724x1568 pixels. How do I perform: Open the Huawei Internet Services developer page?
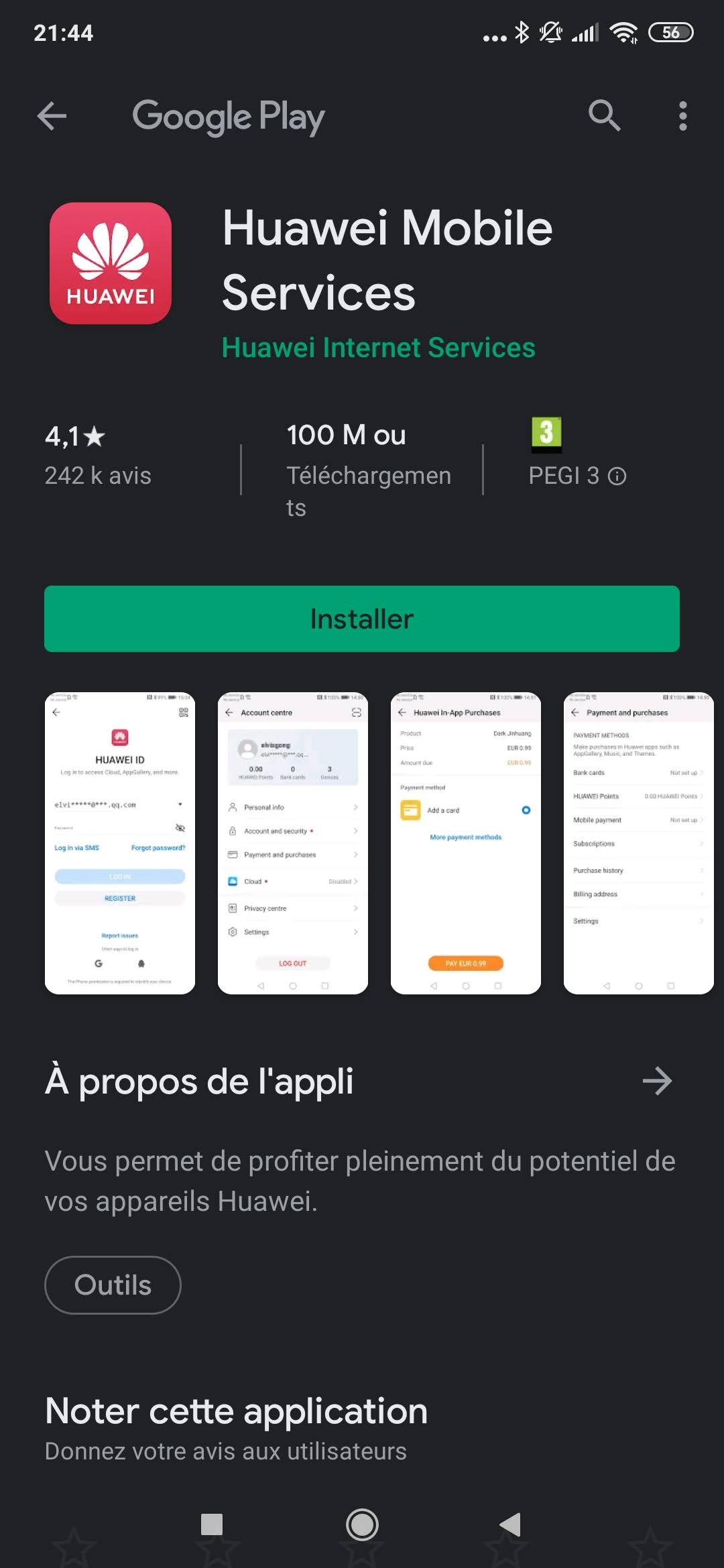[378, 348]
